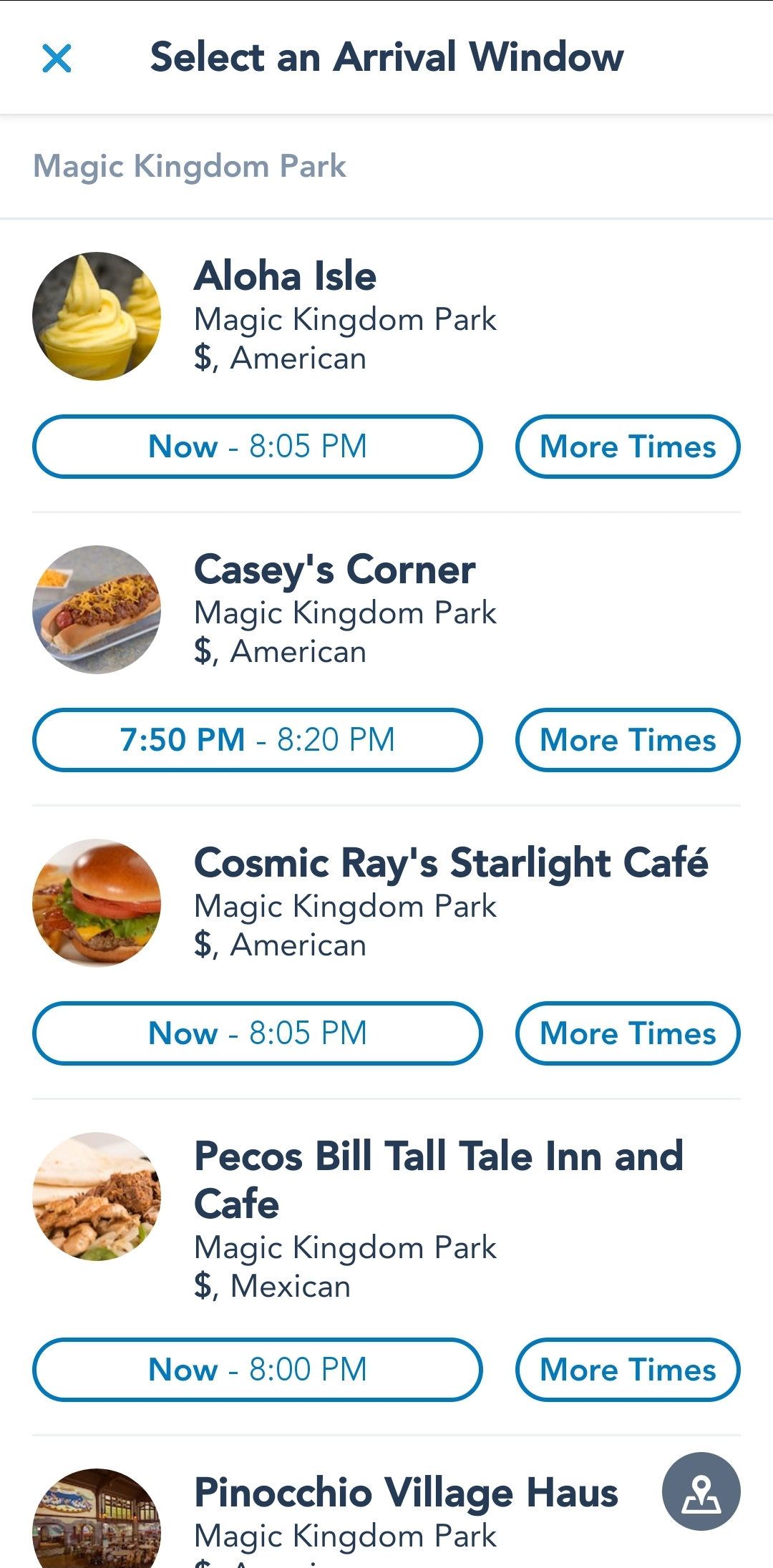773x1568 pixels.
Task: Close the Select an Arrival Window screen
Action: coord(57,58)
